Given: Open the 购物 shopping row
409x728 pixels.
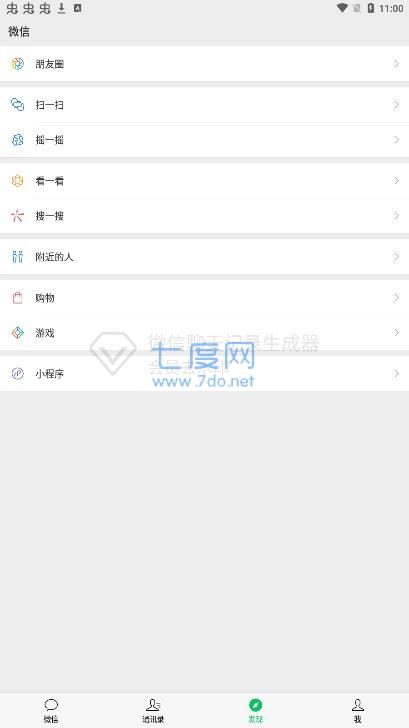Looking at the screenshot, I should click(x=204, y=298).
